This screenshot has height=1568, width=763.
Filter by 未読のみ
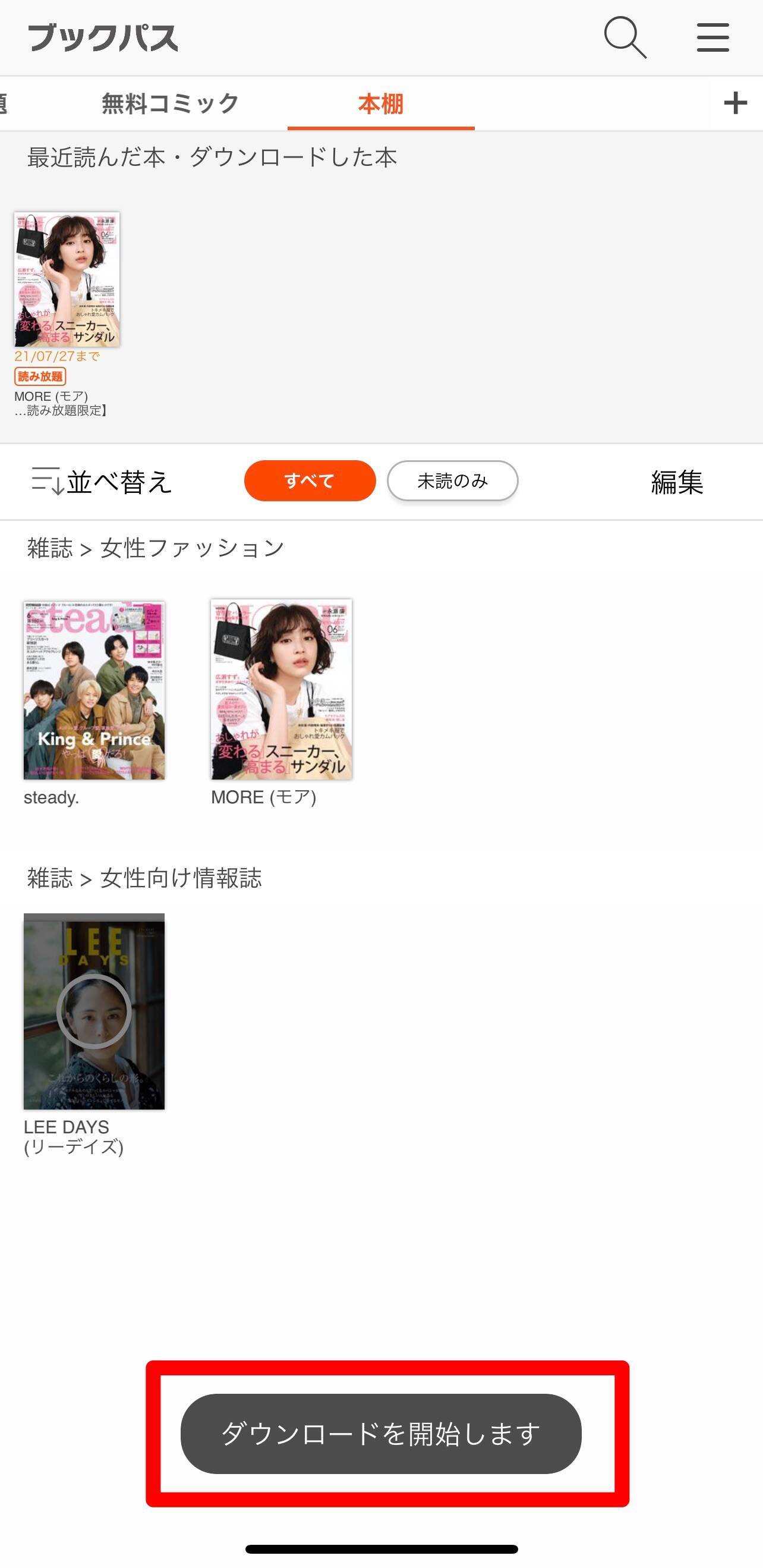click(x=452, y=481)
